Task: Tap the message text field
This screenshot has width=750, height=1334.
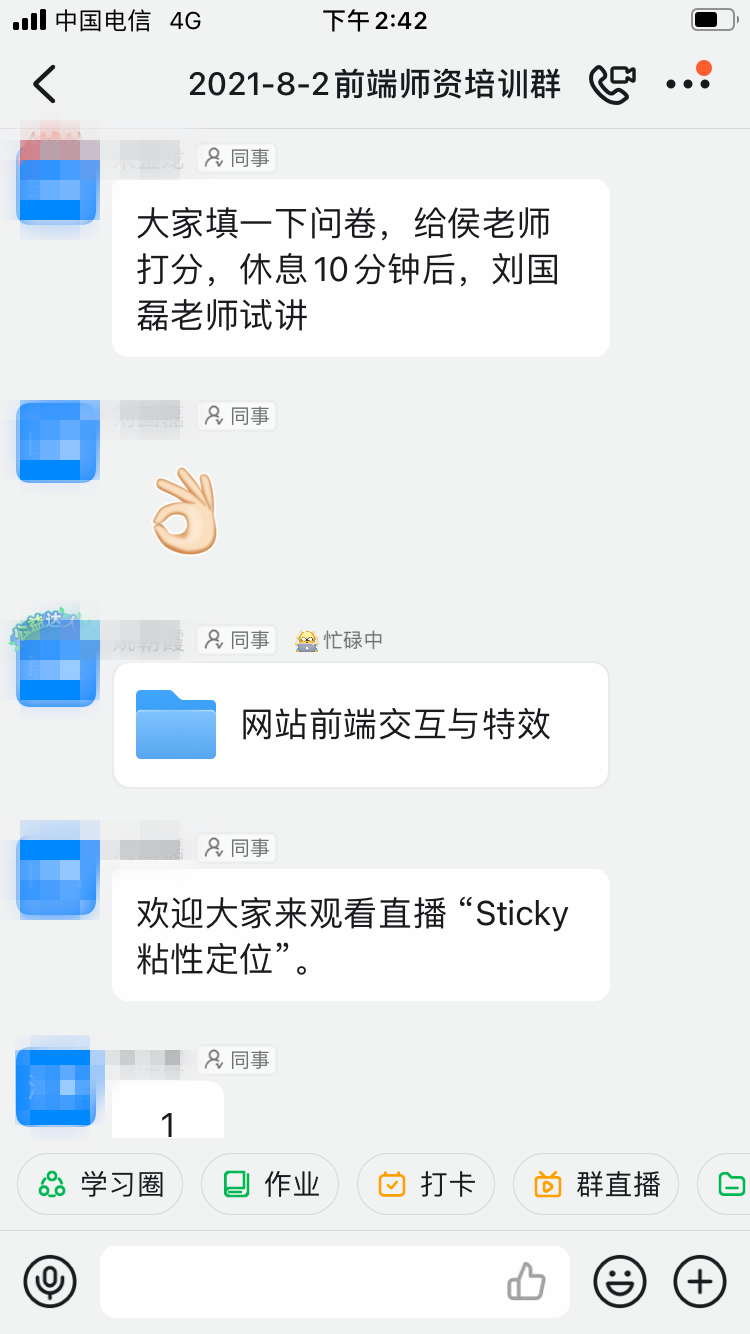Action: pos(300,1281)
